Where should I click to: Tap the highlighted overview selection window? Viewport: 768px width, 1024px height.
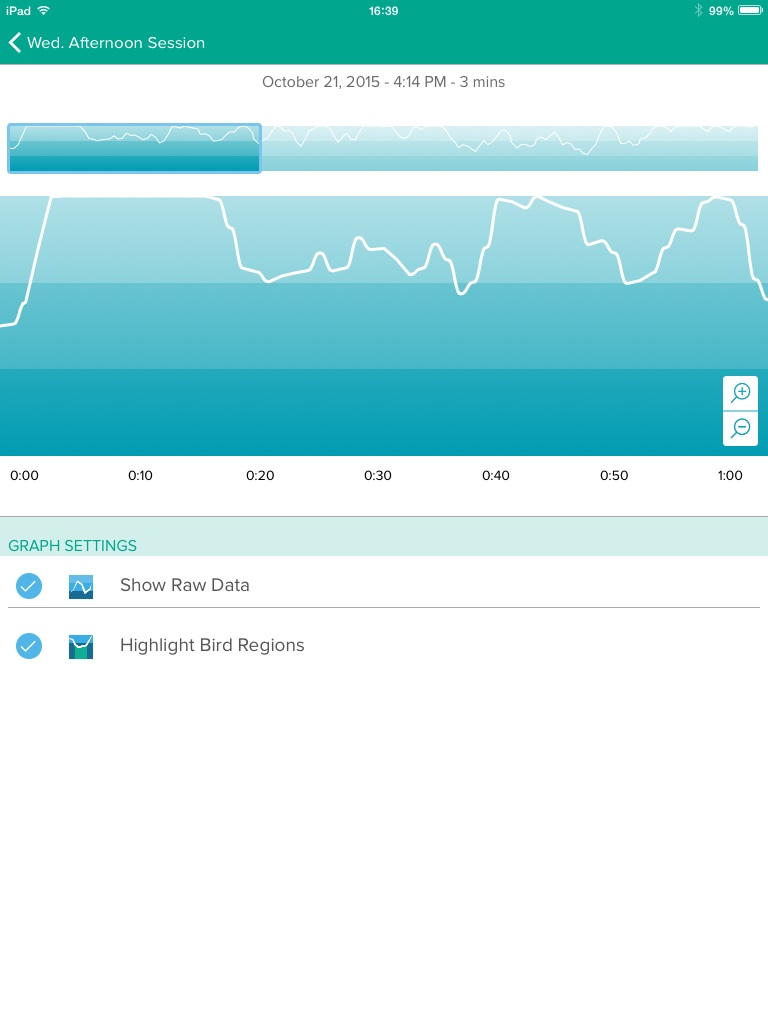click(x=134, y=149)
